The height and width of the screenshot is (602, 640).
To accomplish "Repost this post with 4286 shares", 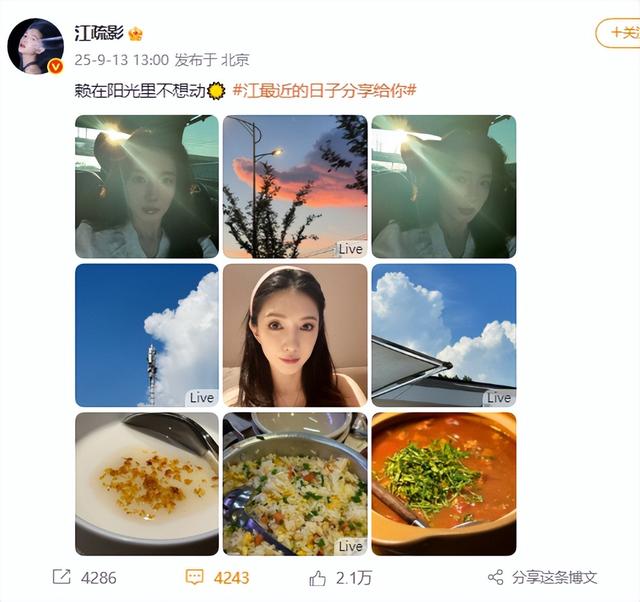I will 84,577.
